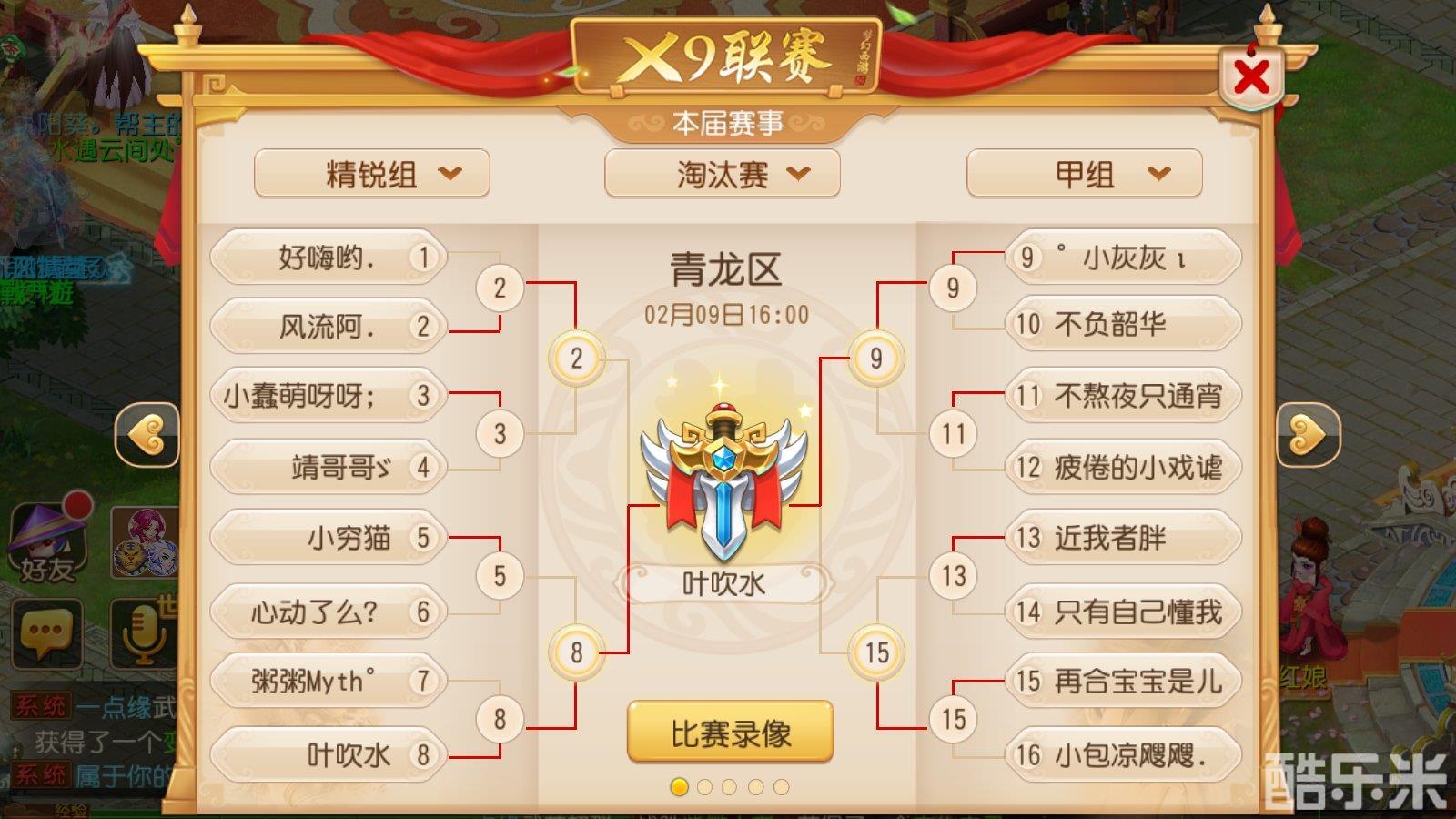Open 小穷猫 player entry
The image size is (1456, 819).
coord(329,538)
